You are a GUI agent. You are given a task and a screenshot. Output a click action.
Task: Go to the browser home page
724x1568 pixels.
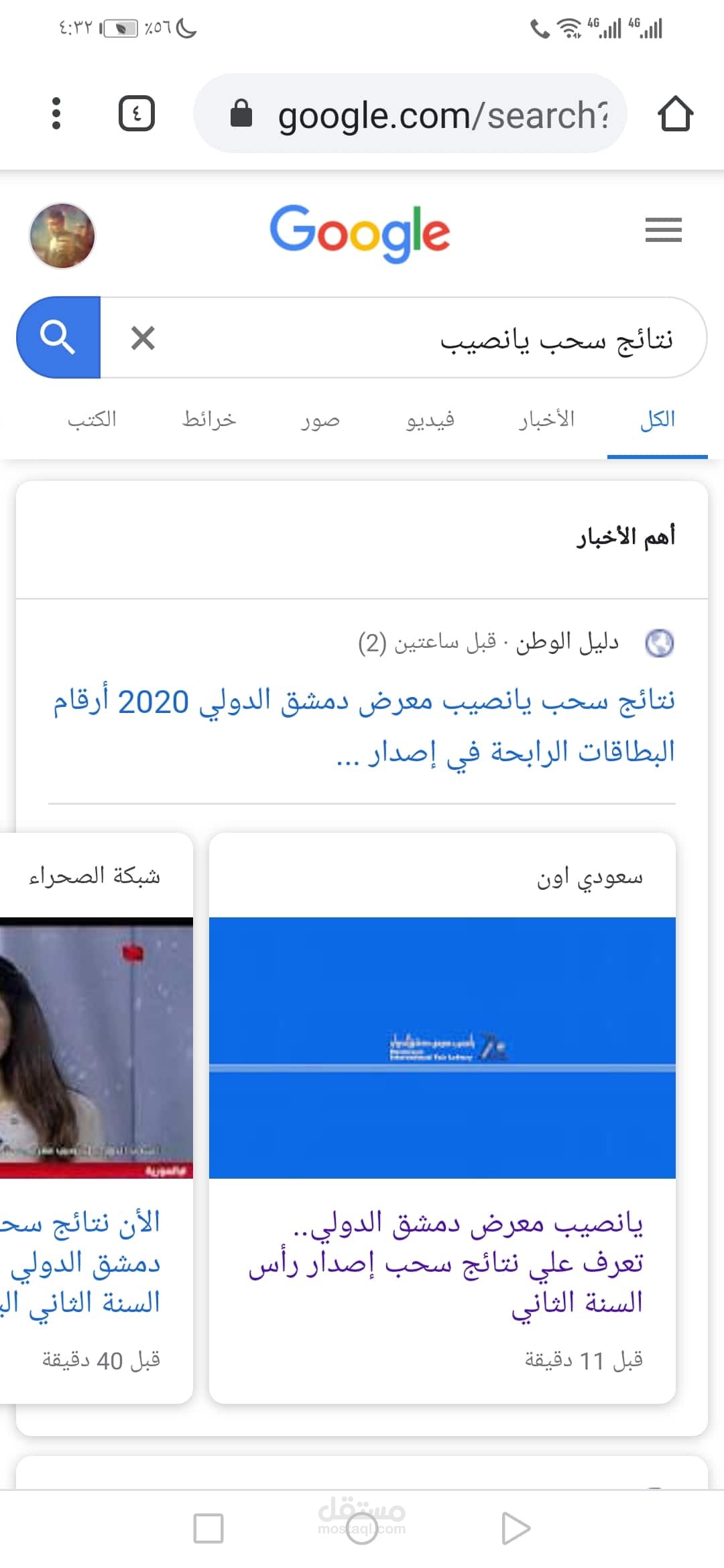click(x=674, y=114)
